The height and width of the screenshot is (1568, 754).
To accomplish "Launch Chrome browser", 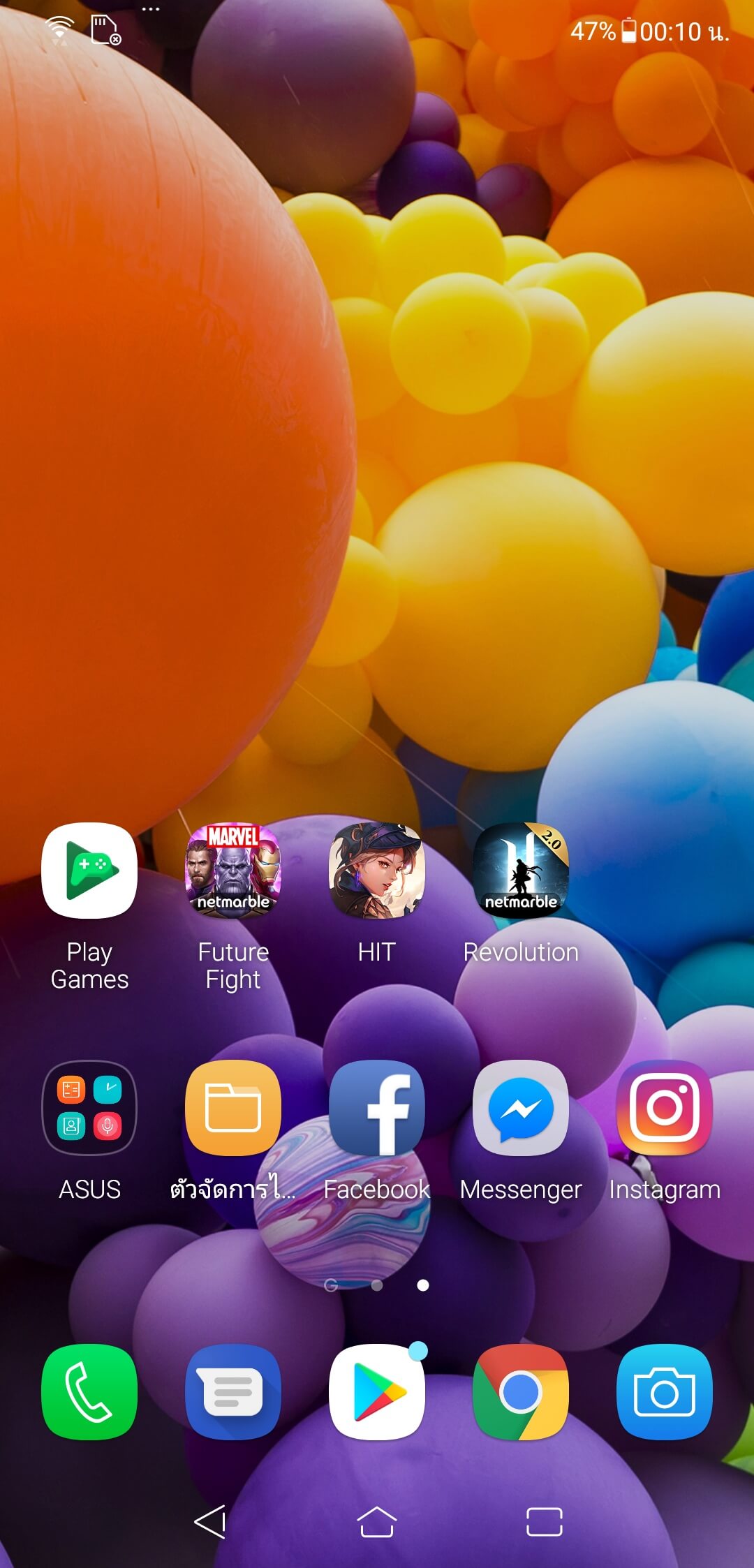I will (521, 1391).
